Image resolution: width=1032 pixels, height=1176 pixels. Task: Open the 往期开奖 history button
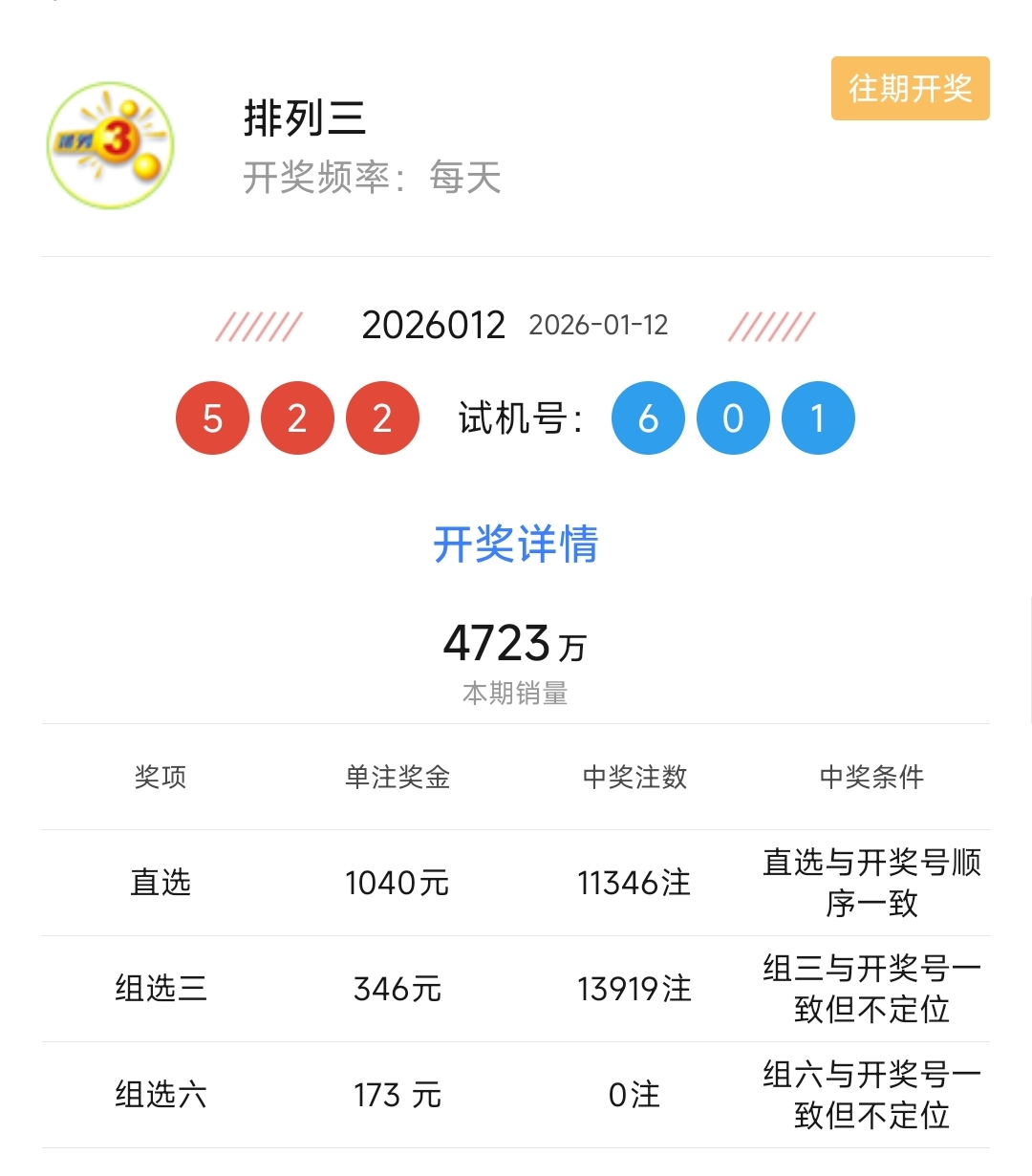909,89
